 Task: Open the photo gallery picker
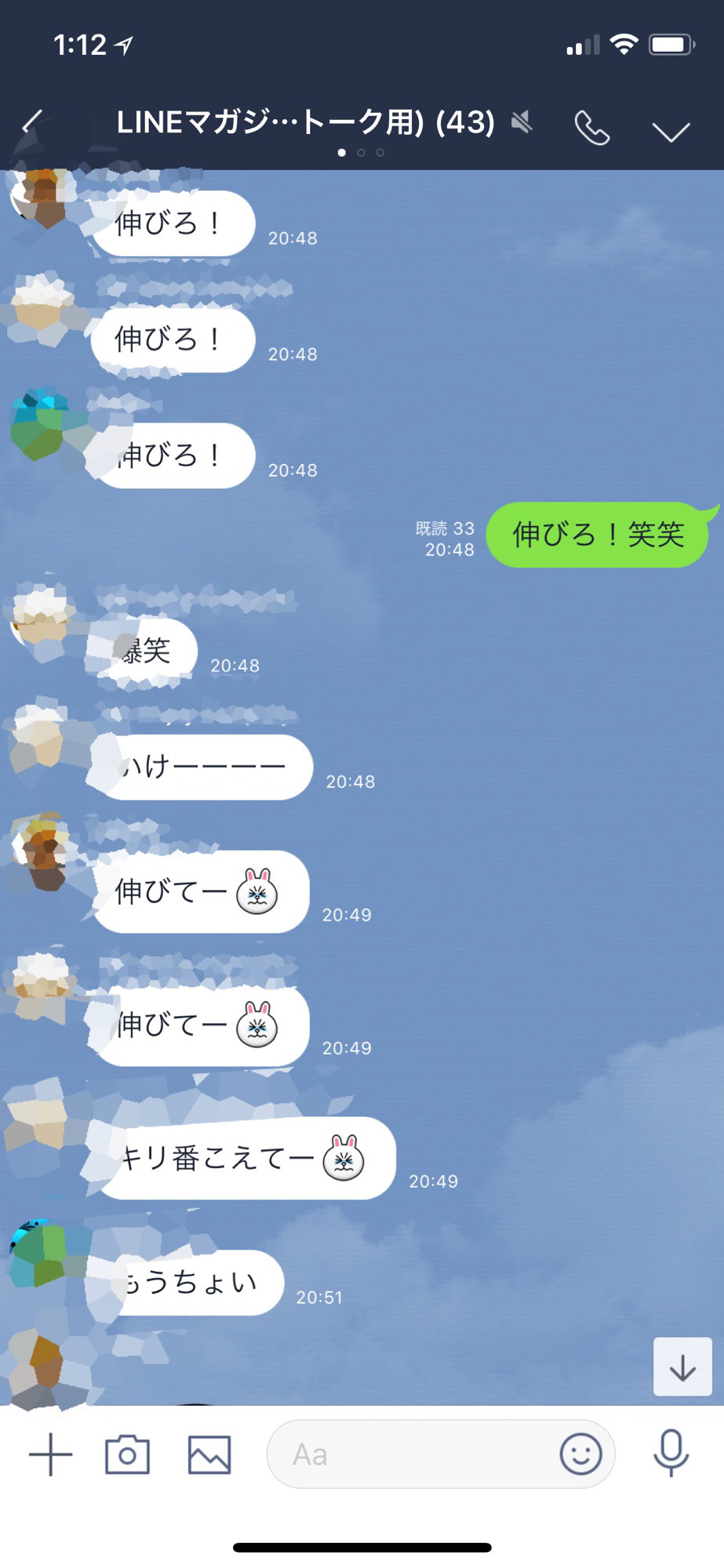point(209,1454)
